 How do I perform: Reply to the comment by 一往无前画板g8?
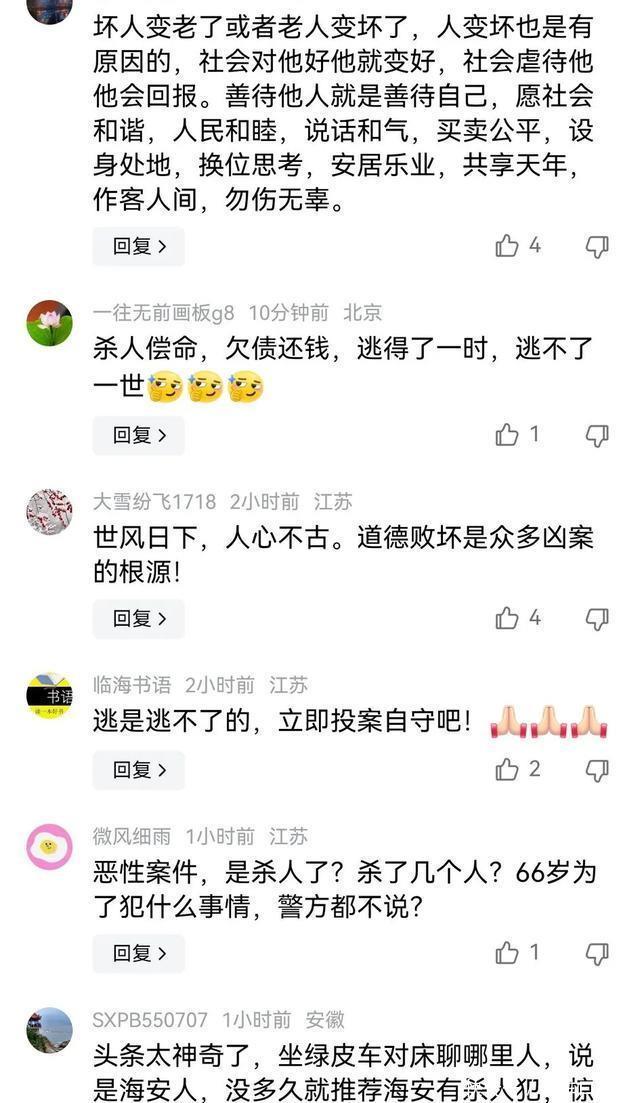point(138,435)
